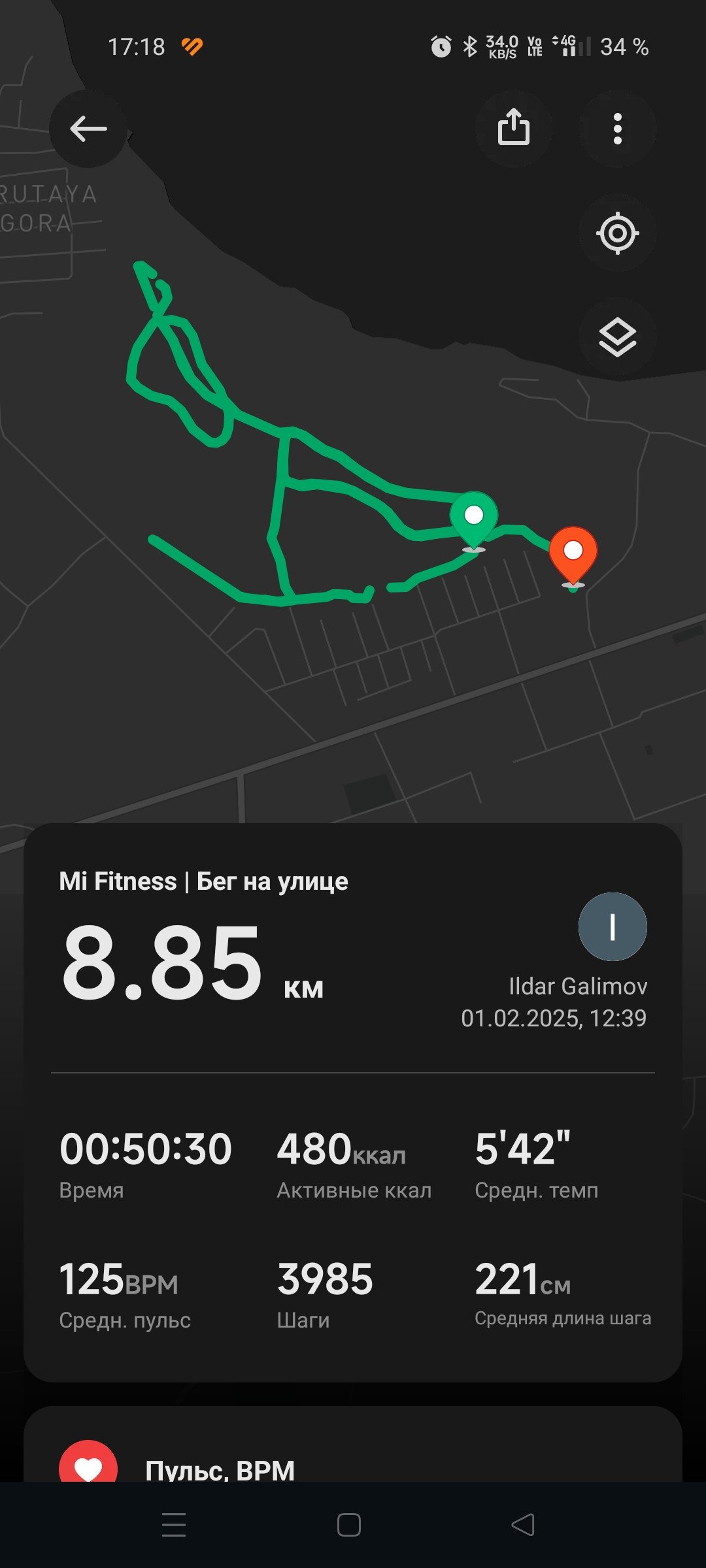The width and height of the screenshot is (706, 1568).
Task: Open Ildar Galimov's profile avatar
Action: pos(613,926)
